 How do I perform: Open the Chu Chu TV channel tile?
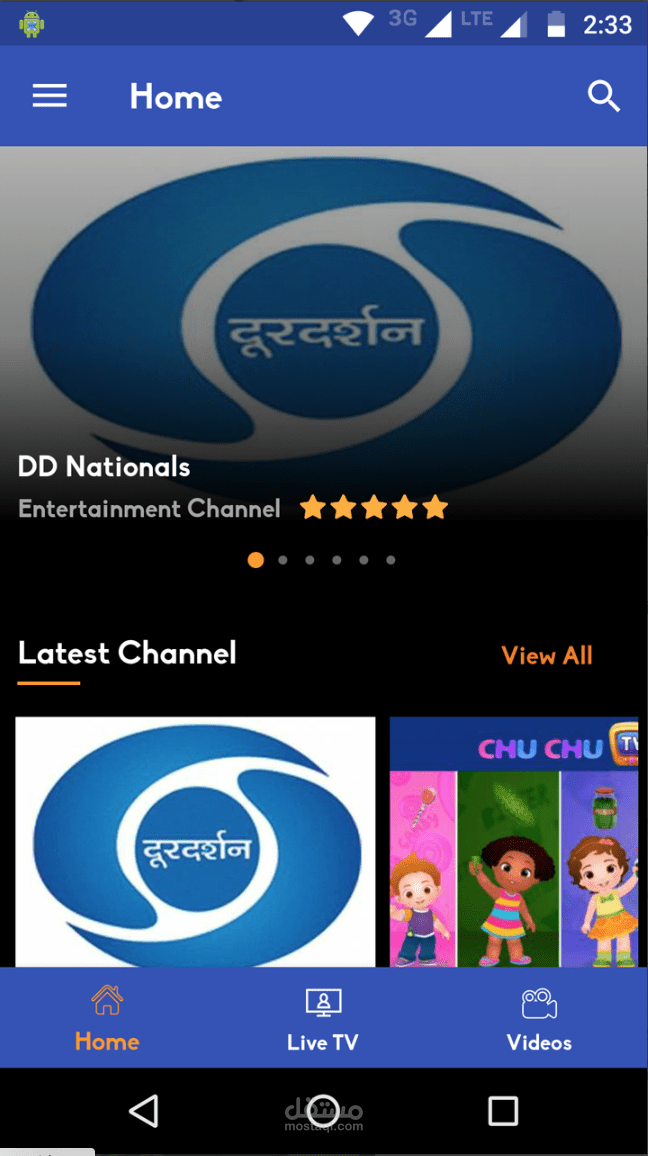[514, 842]
